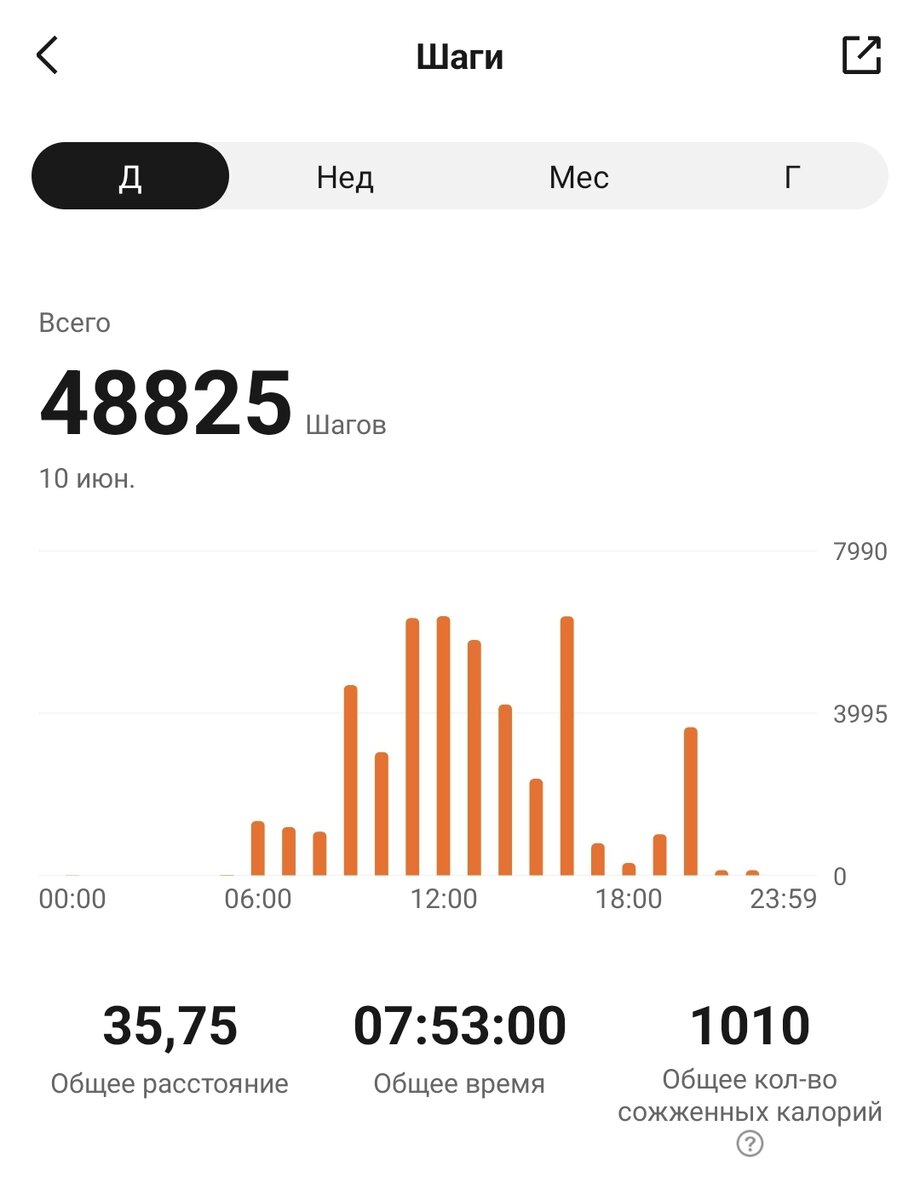Open the calories burned help icon

click(750, 1144)
